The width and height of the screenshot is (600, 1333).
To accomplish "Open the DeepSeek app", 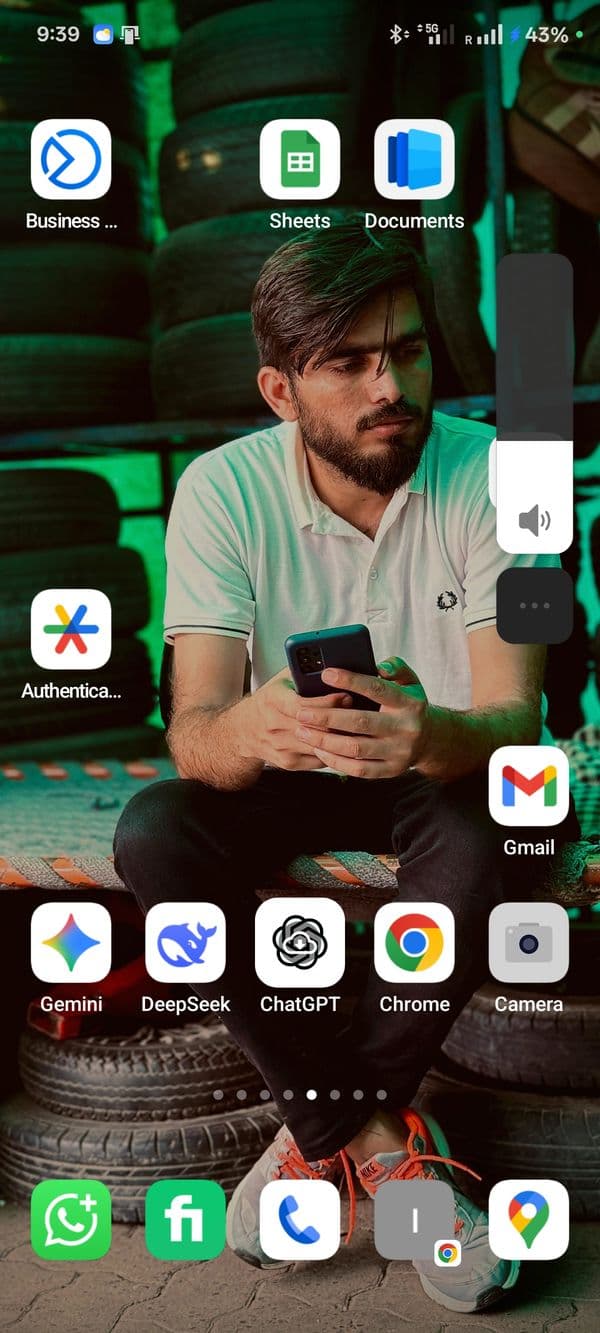I will (185, 943).
